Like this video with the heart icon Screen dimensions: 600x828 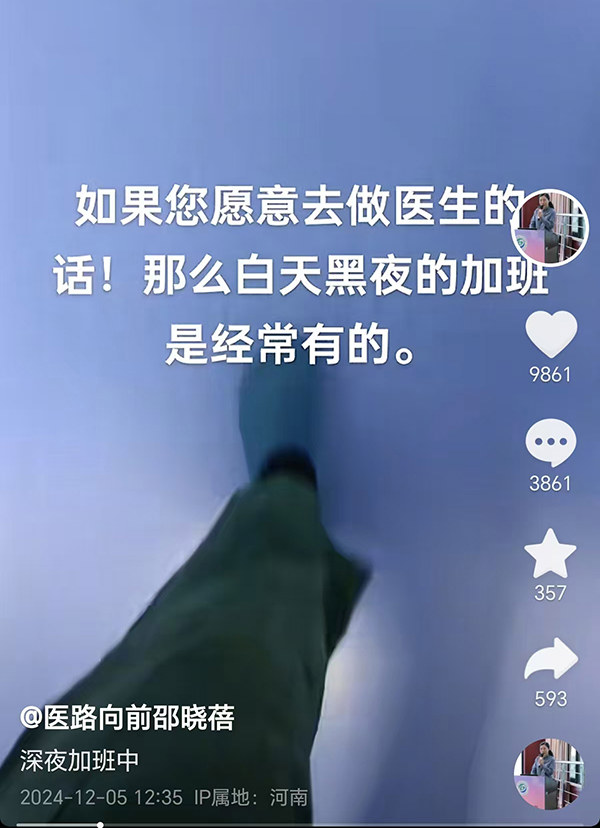551,335
